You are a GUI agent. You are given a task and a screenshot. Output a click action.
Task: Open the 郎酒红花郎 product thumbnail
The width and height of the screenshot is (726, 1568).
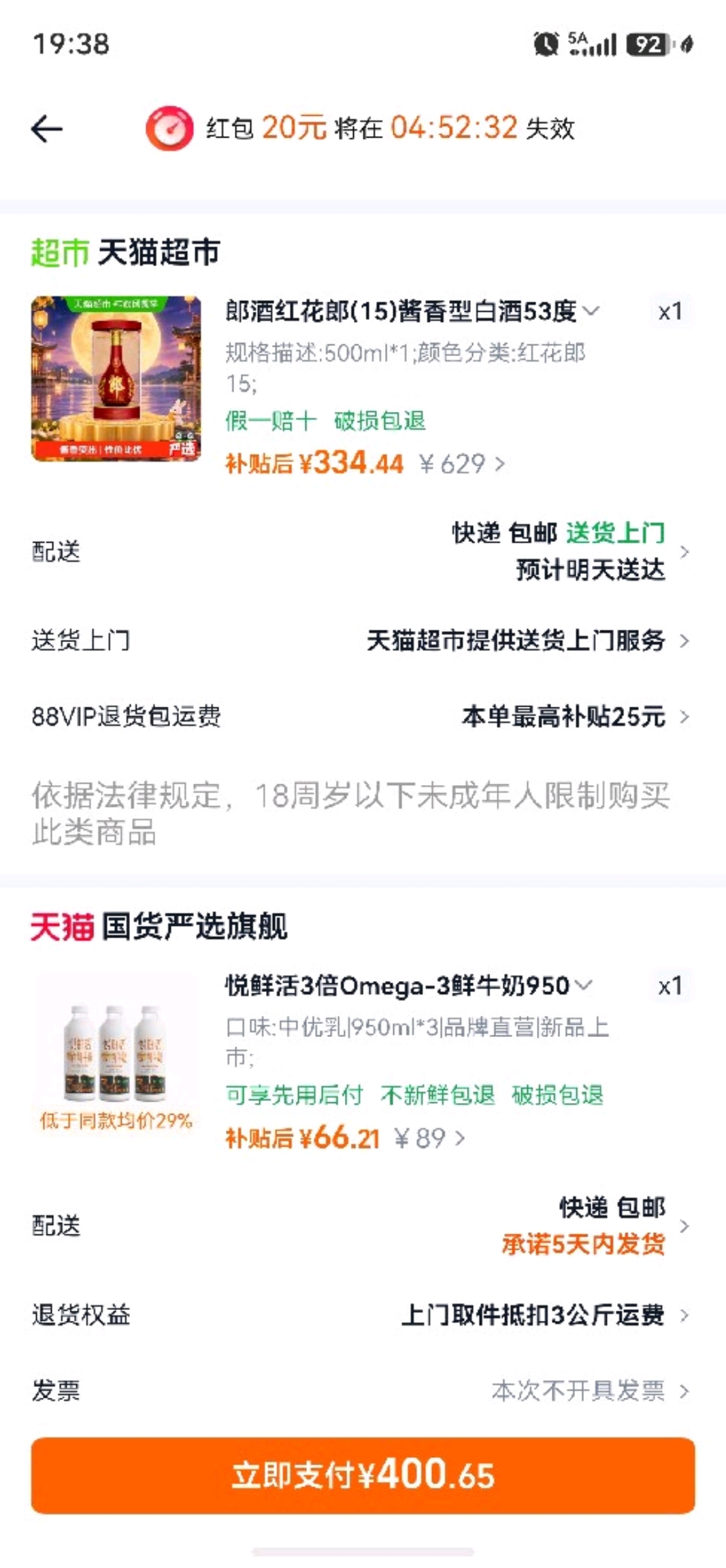coord(116,379)
